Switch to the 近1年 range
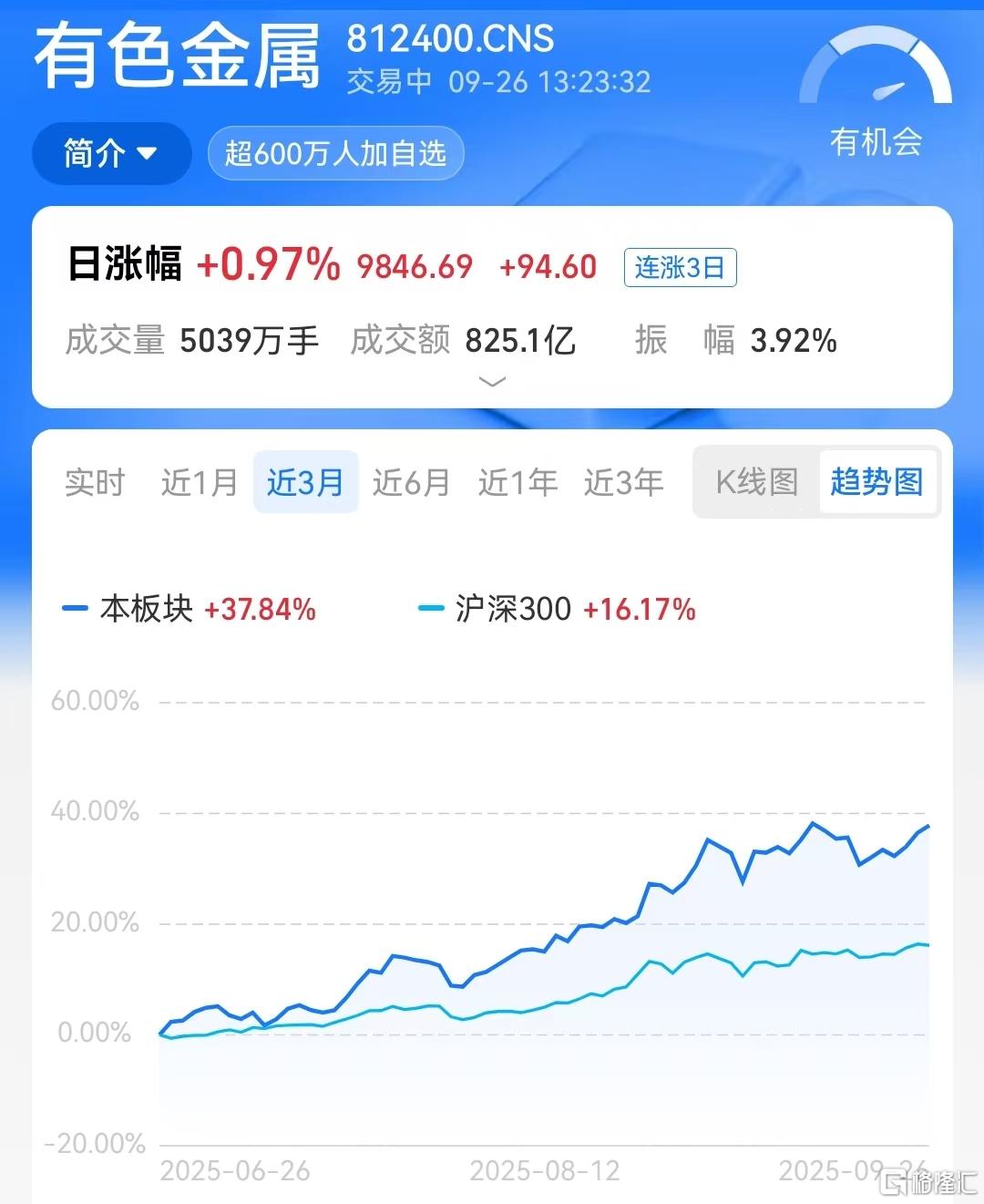The height and width of the screenshot is (1204, 984). pyautogui.click(x=518, y=482)
